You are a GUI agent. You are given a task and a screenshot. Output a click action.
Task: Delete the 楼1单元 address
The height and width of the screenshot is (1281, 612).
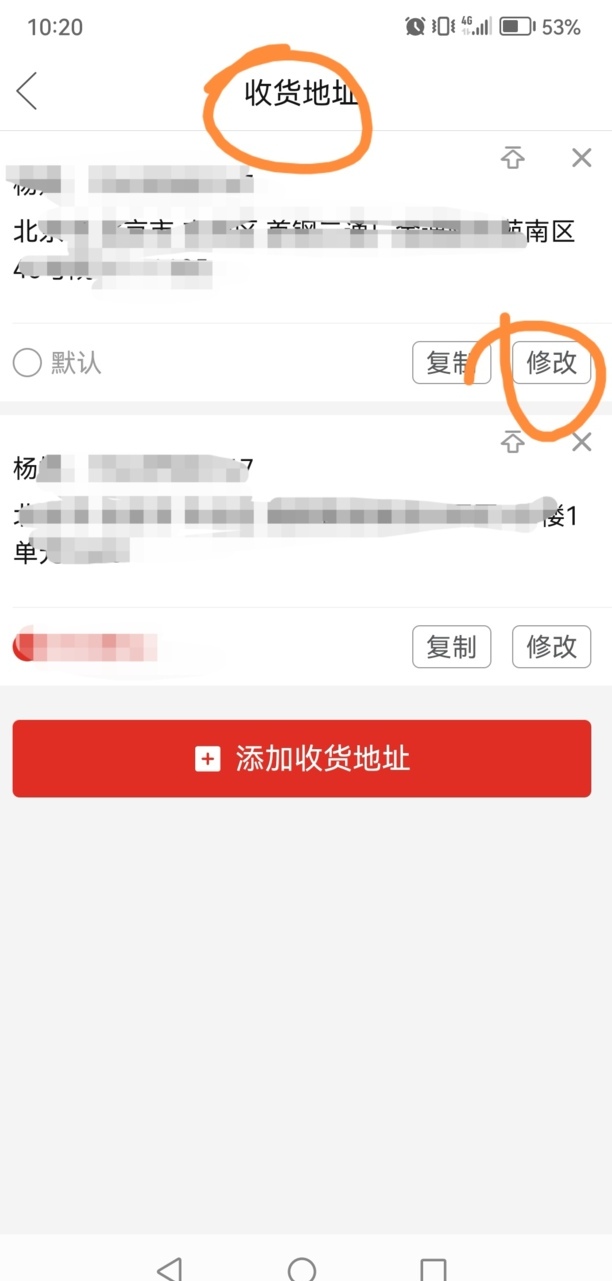click(581, 442)
